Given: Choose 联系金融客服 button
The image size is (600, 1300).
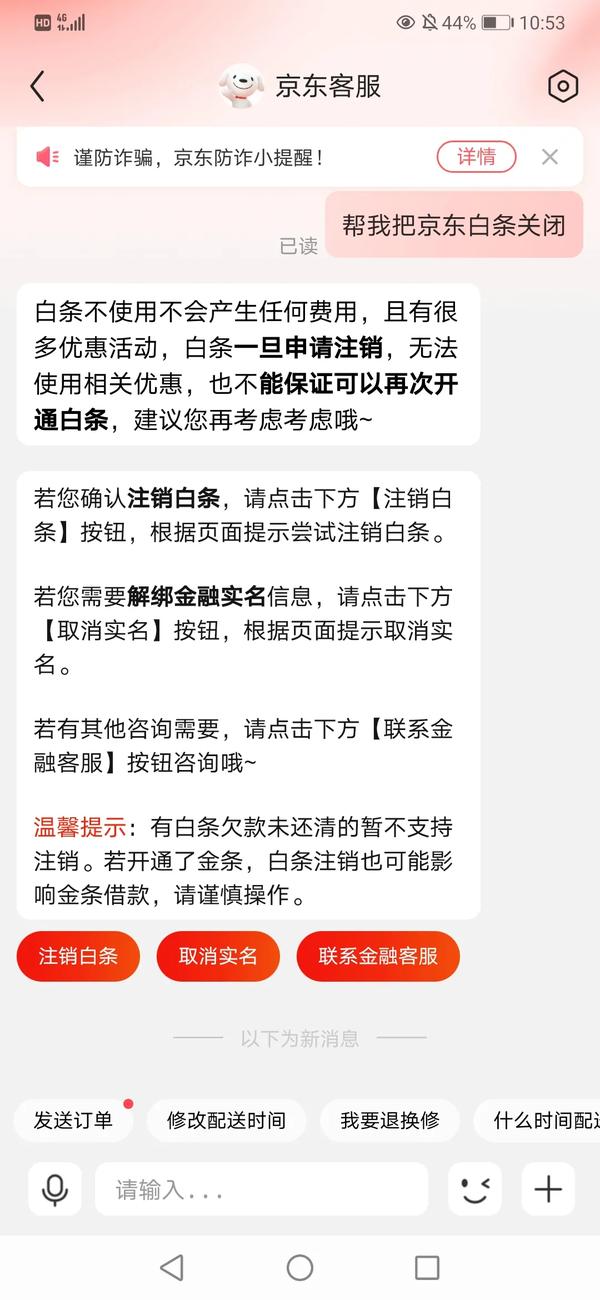Looking at the screenshot, I should 378,956.
